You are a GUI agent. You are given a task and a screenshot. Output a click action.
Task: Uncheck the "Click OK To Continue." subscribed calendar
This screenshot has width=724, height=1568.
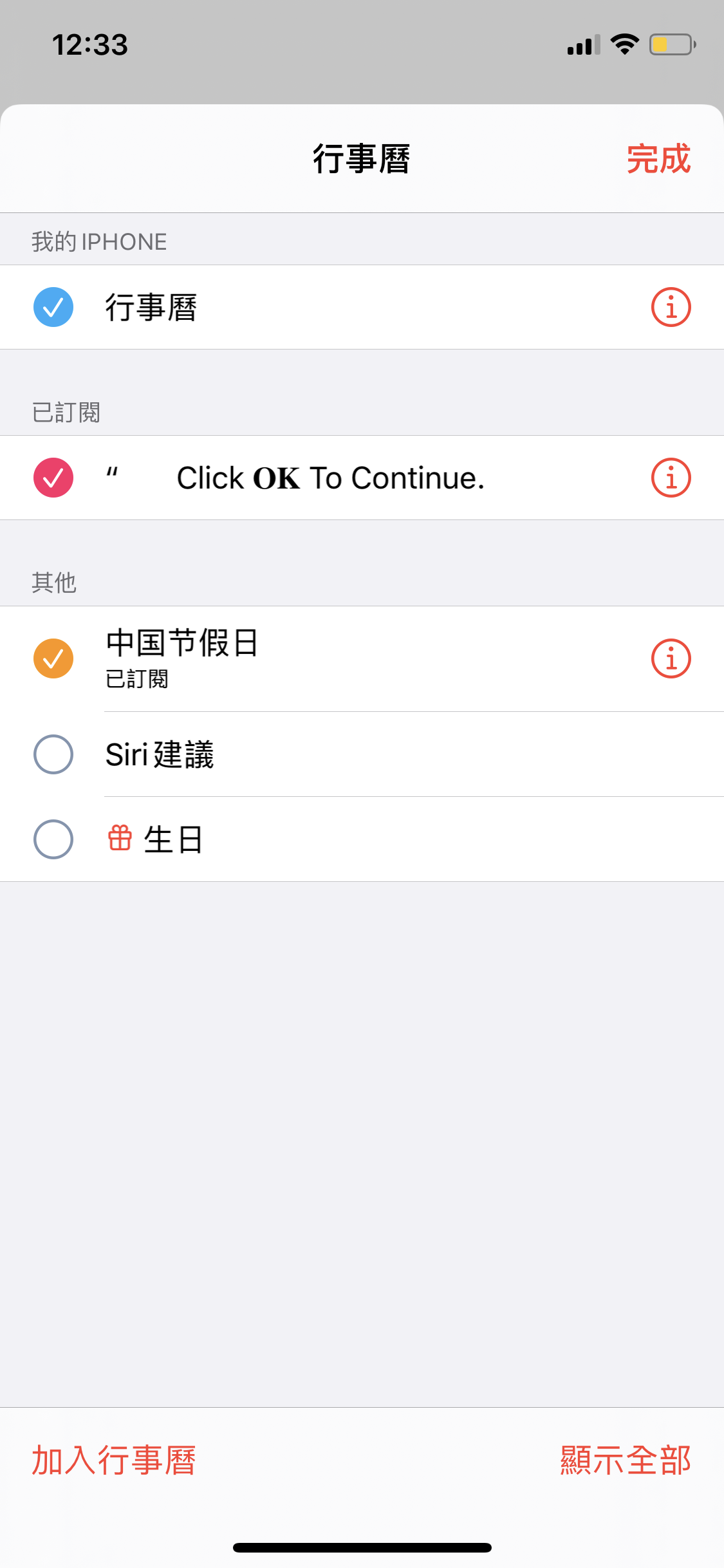[x=53, y=478]
